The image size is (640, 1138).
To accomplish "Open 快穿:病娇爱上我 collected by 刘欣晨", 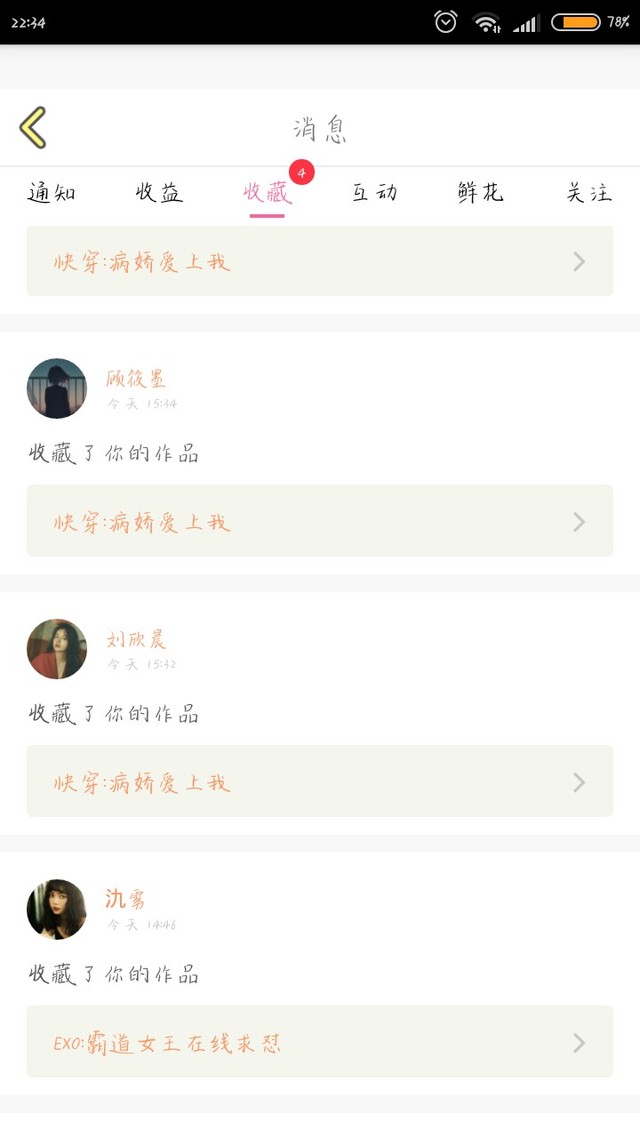I will [319, 781].
